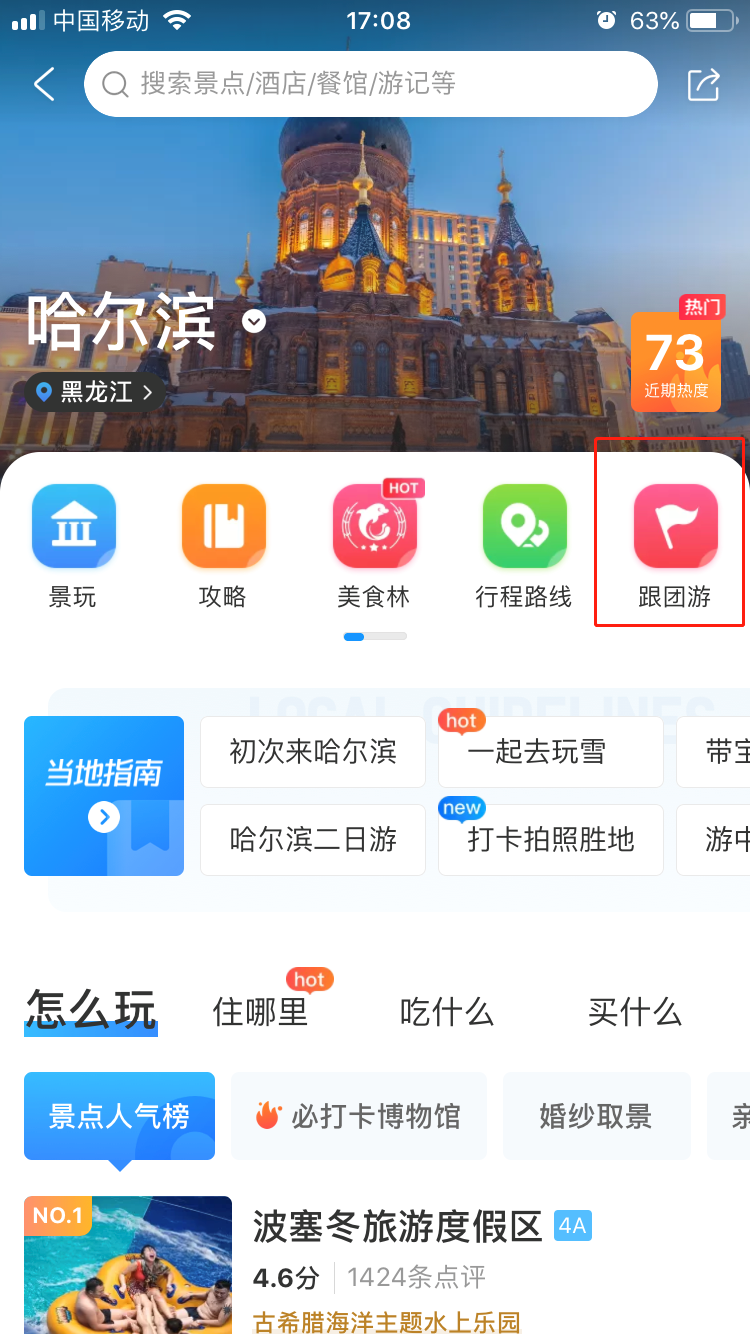Viewport: 750px width, 1334px height.
Task: Select the 哈尔滨二日游 chip
Action: (x=313, y=839)
